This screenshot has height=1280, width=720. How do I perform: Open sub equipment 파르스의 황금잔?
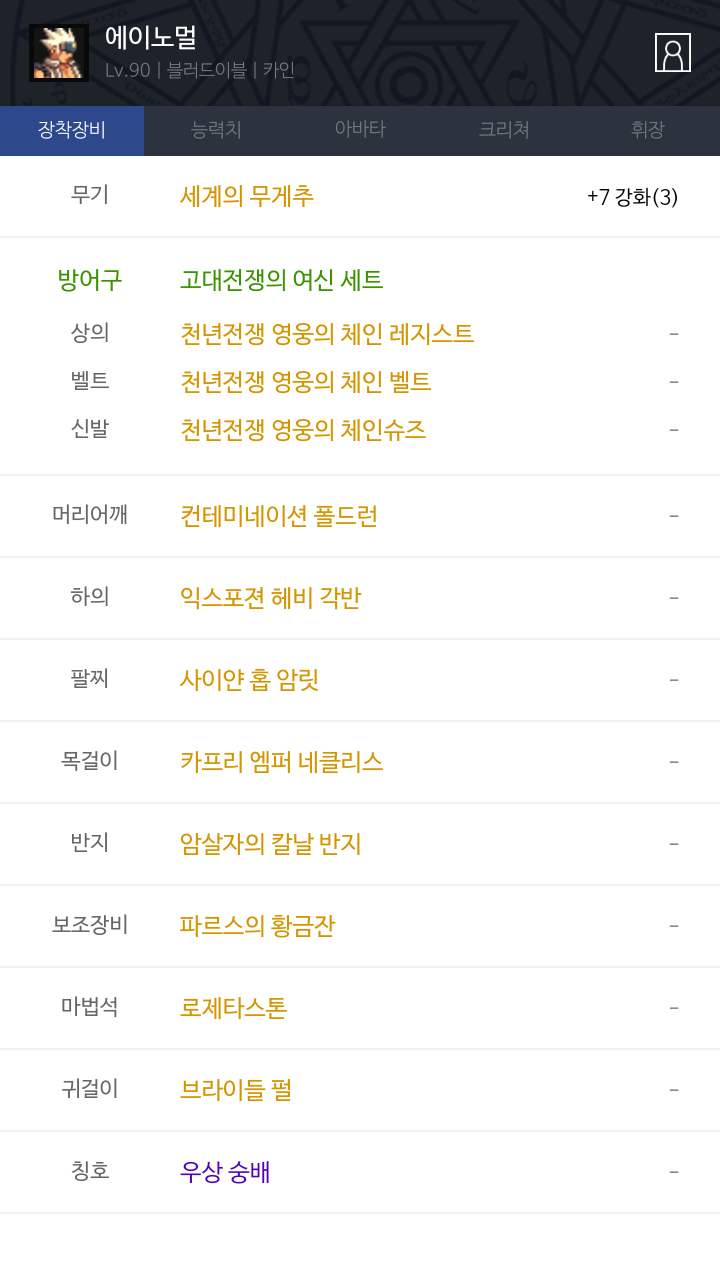click(257, 926)
